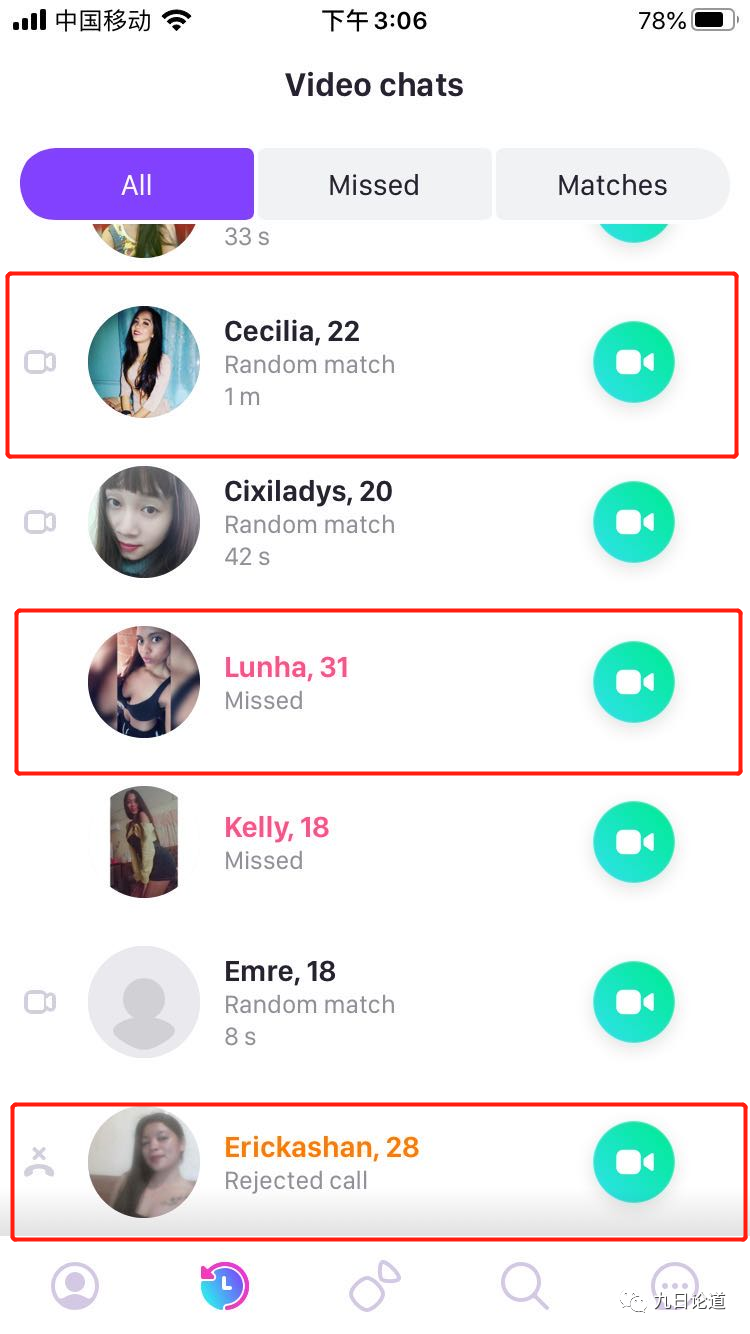This screenshot has width=750, height=1334.
Task: Video call Erickashan again
Action: pos(633,1162)
